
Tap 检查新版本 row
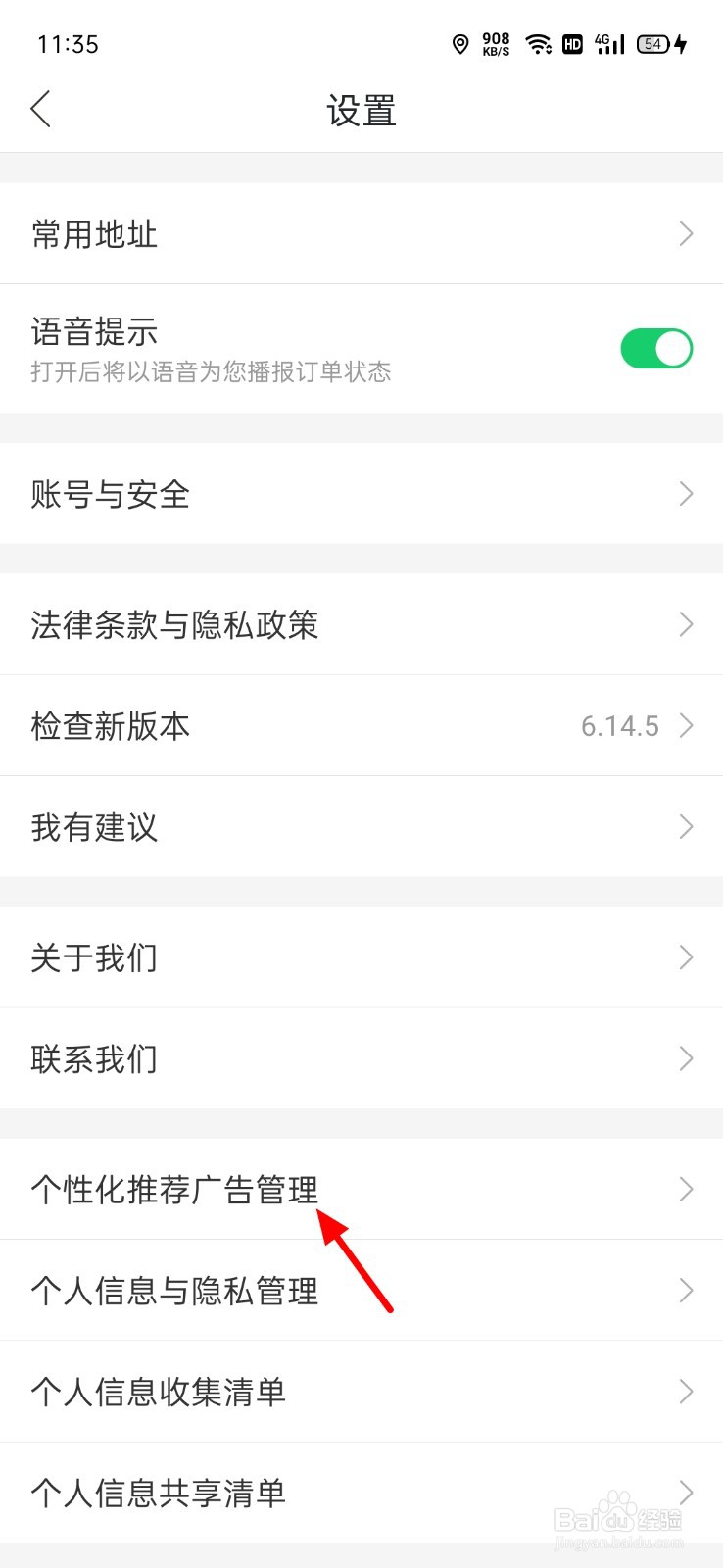tap(361, 726)
